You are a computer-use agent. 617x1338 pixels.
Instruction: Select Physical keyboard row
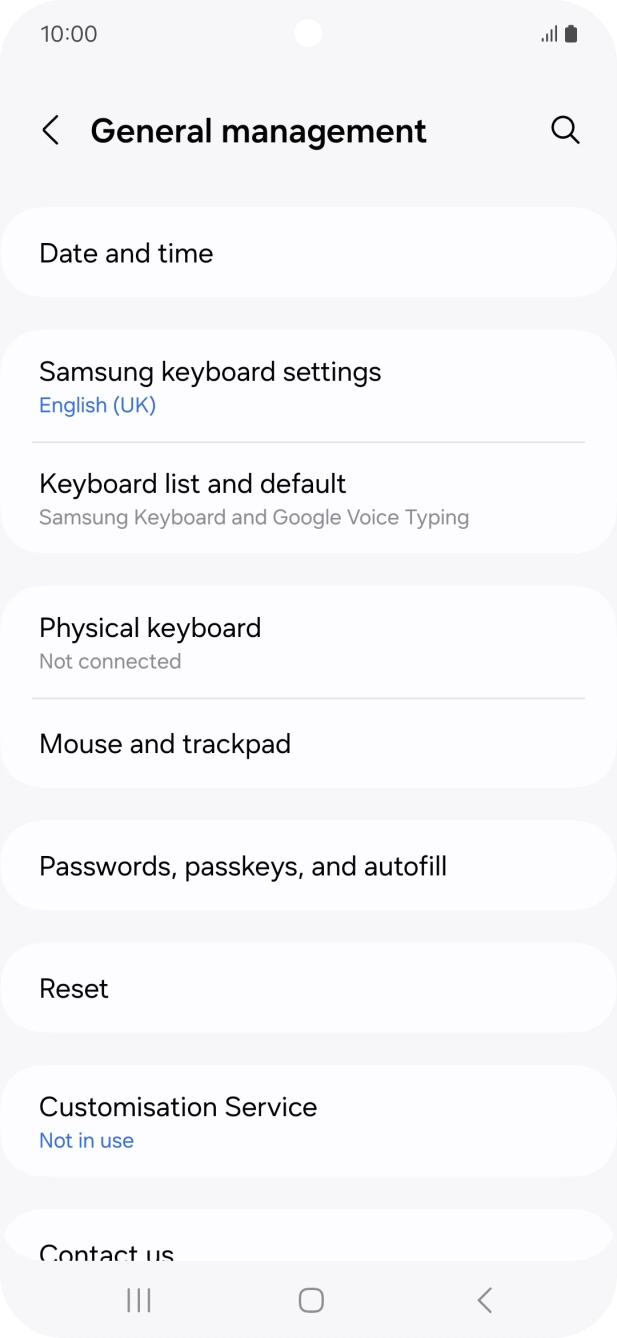click(308, 642)
